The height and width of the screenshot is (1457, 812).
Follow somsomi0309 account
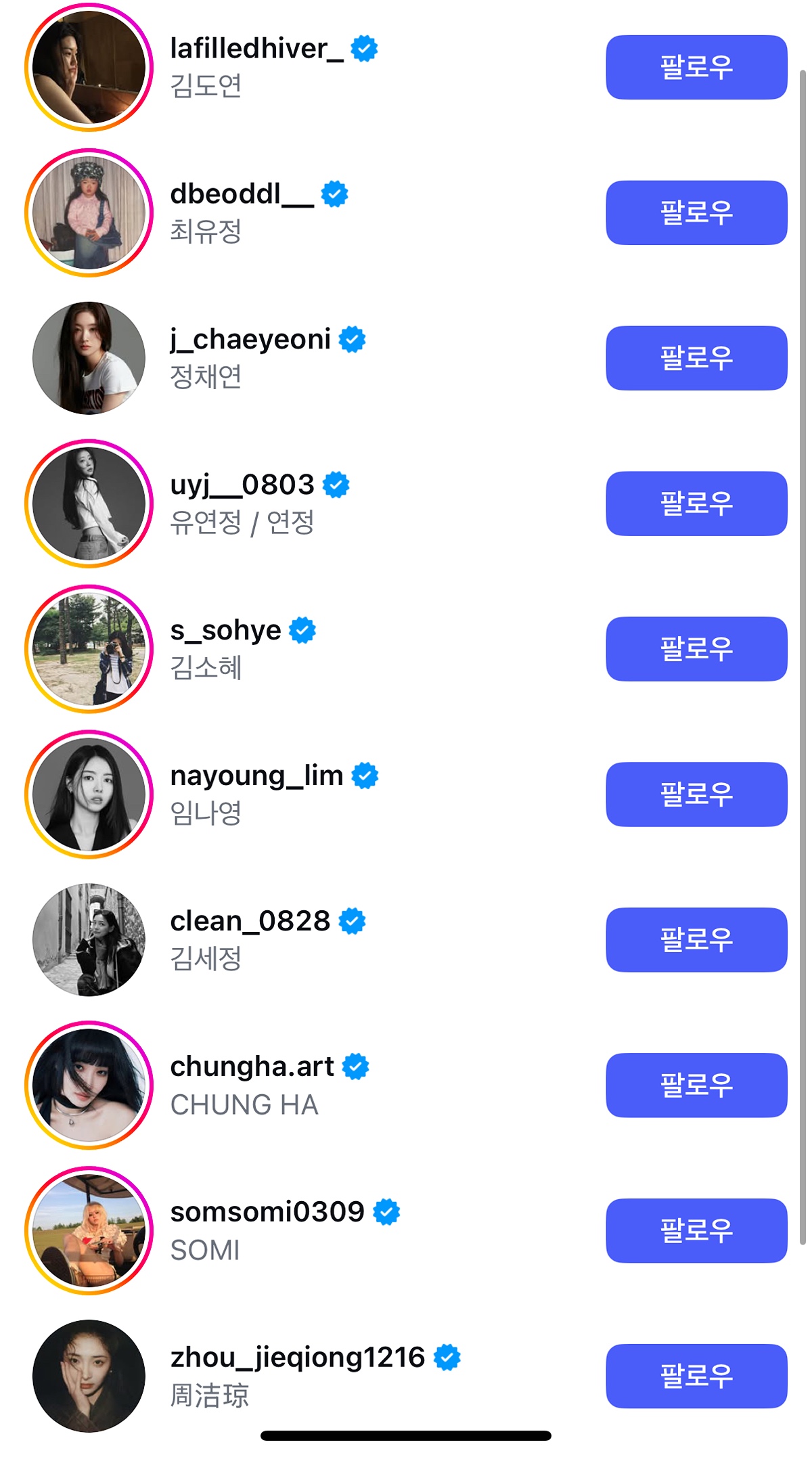click(x=696, y=1231)
